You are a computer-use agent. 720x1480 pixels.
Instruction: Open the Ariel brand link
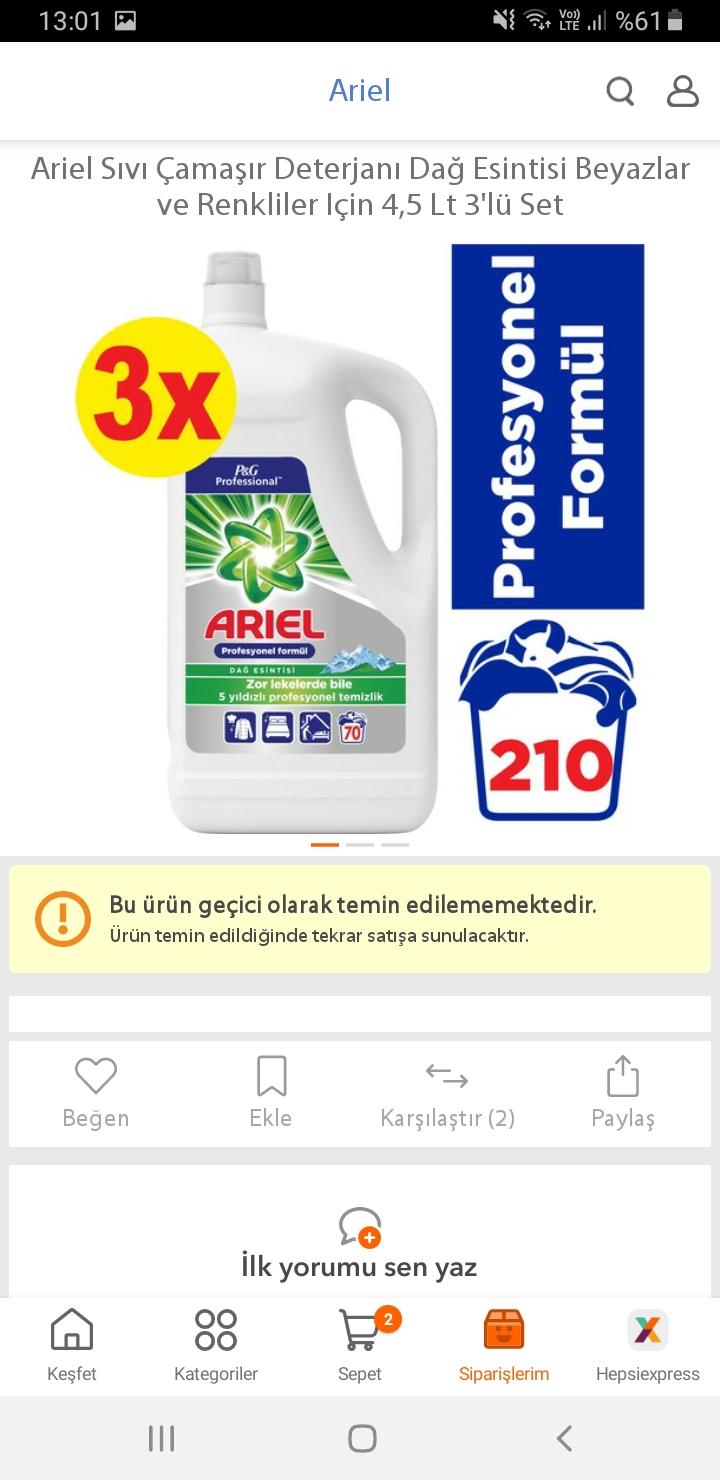pyautogui.click(x=360, y=91)
